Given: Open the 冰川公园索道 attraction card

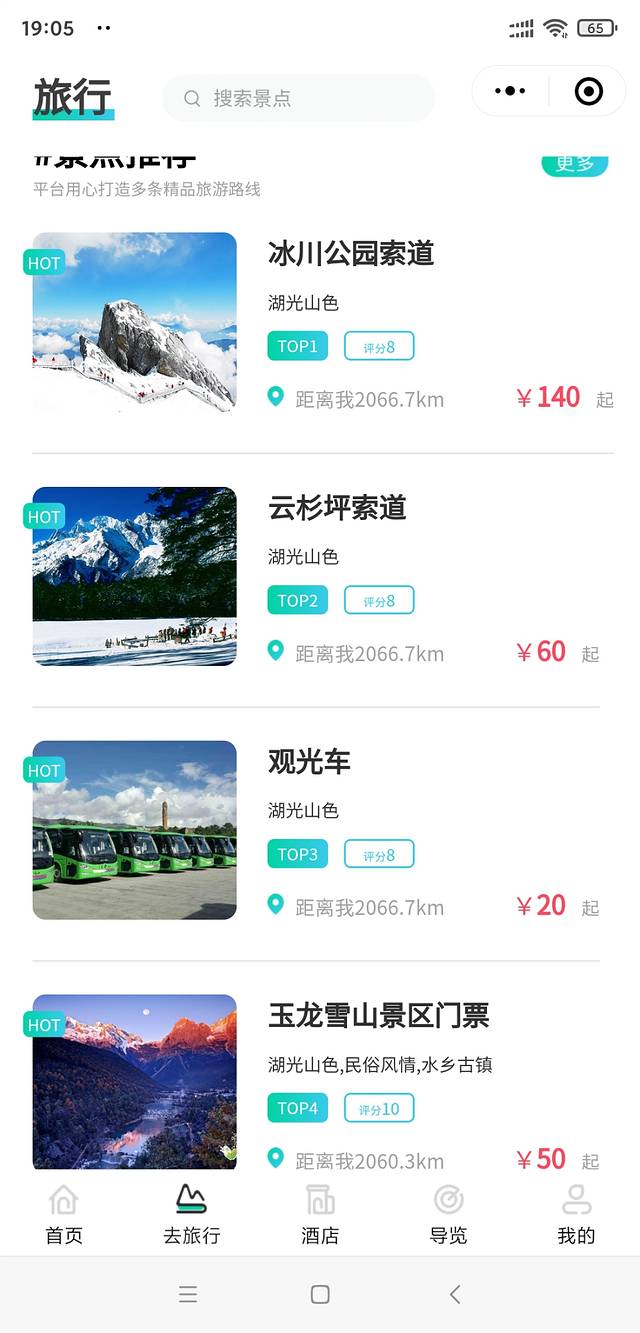Looking at the screenshot, I should point(351,254).
